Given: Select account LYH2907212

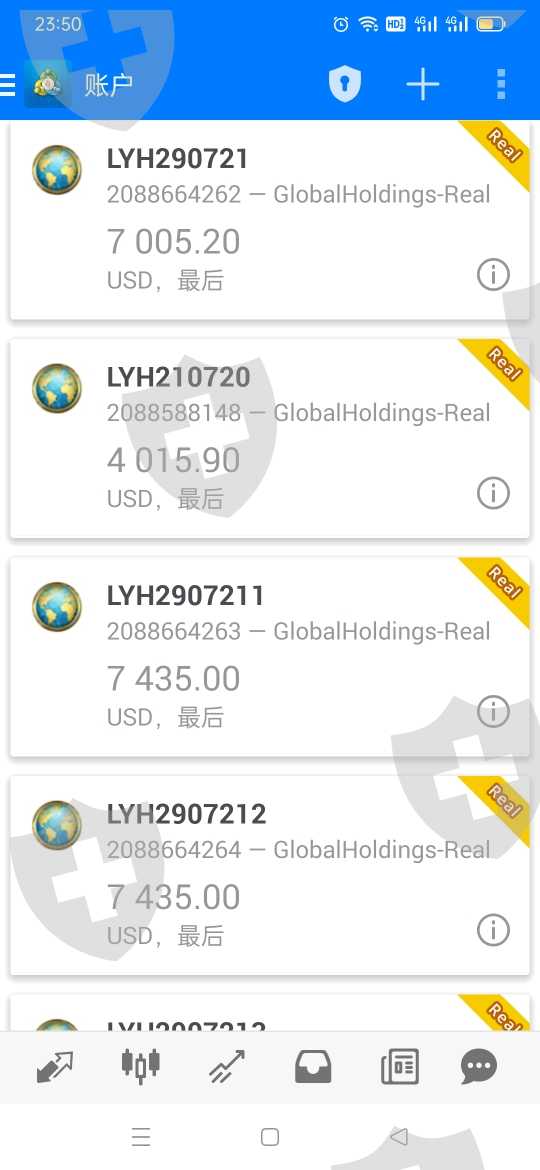Looking at the screenshot, I should pyautogui.click(x=270, y=875).
